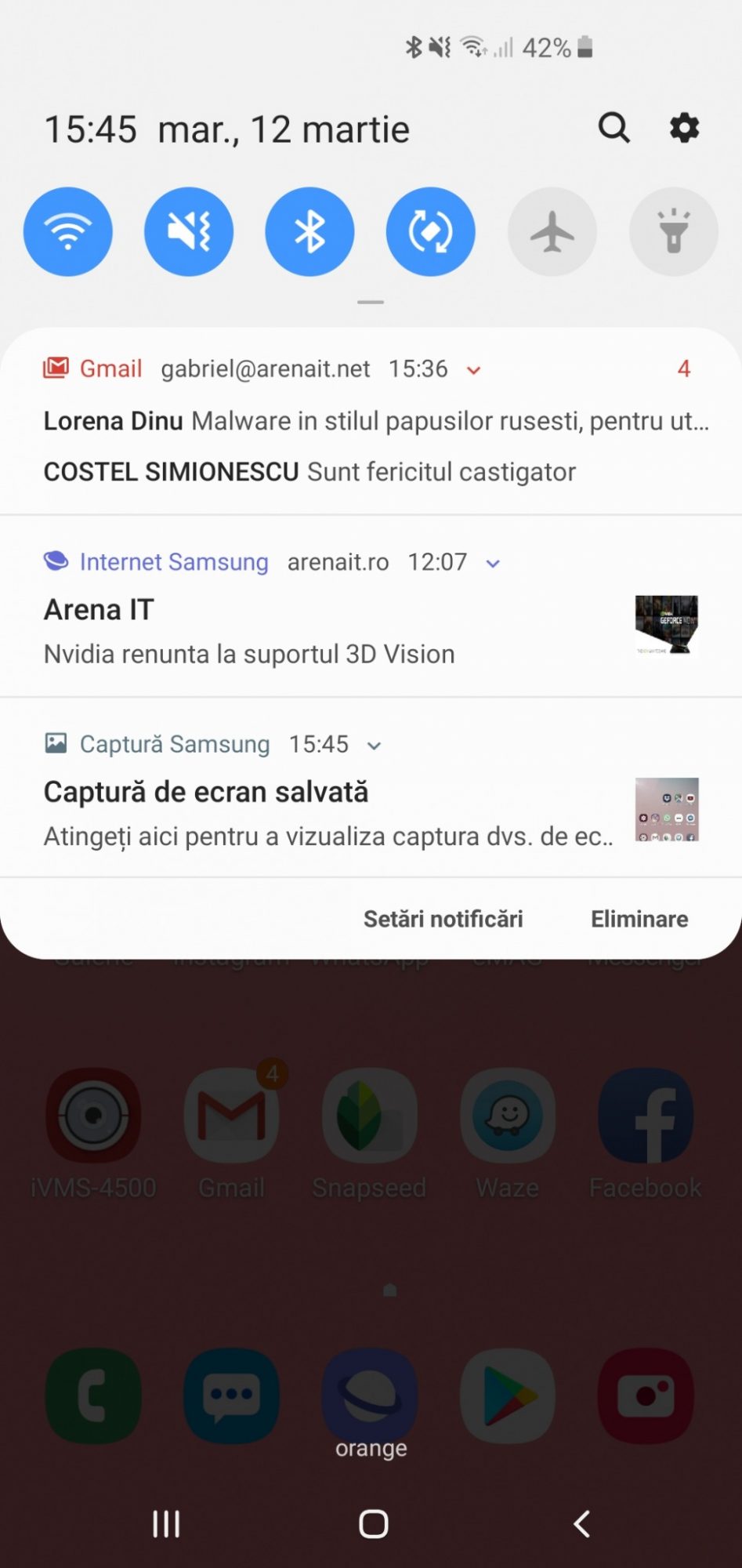Viewport: 742px width, 1568px height.
Task: Tap the back navigation button
Action: click(581, 1524)
